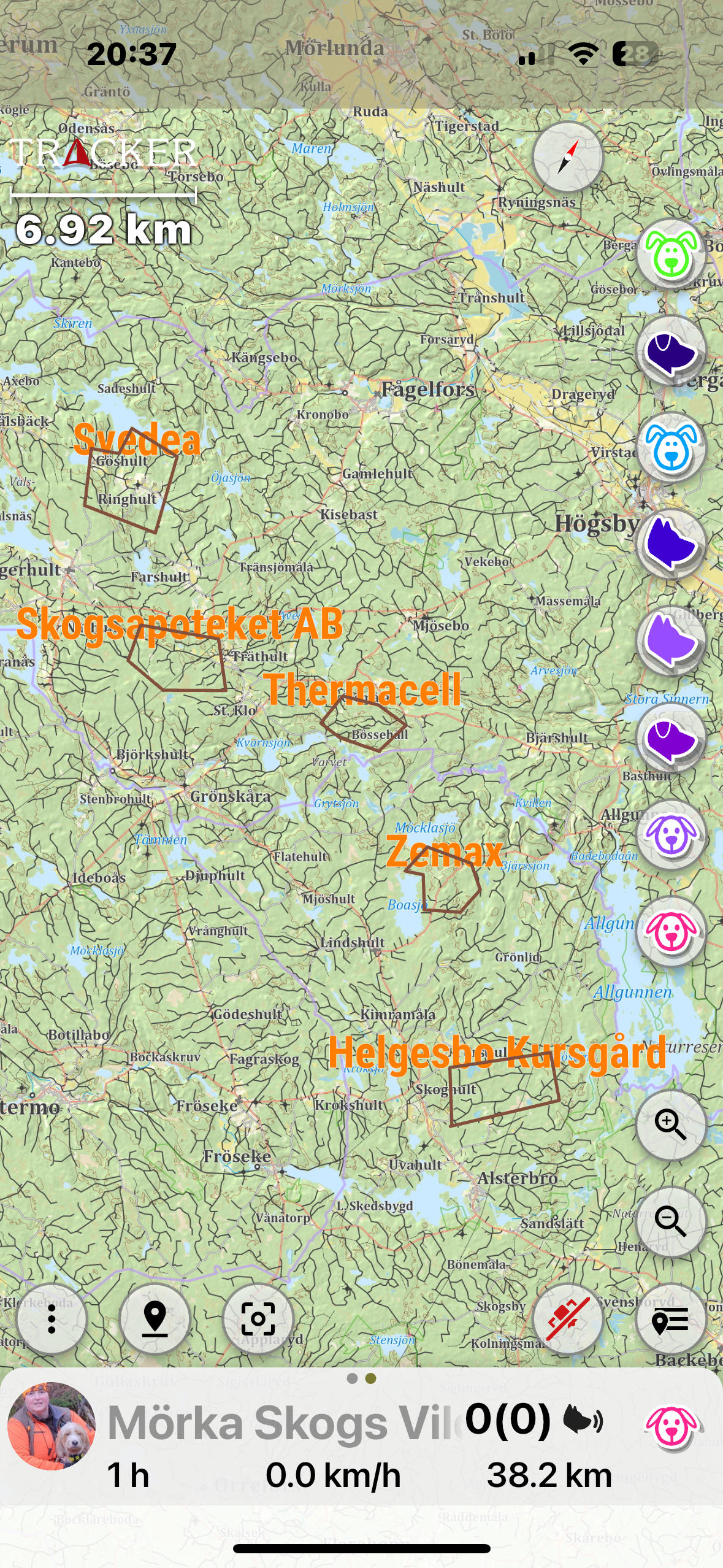Open Mörka Skogs profile photo
Screen dimensions: 723x1568
pos(52,1426)
